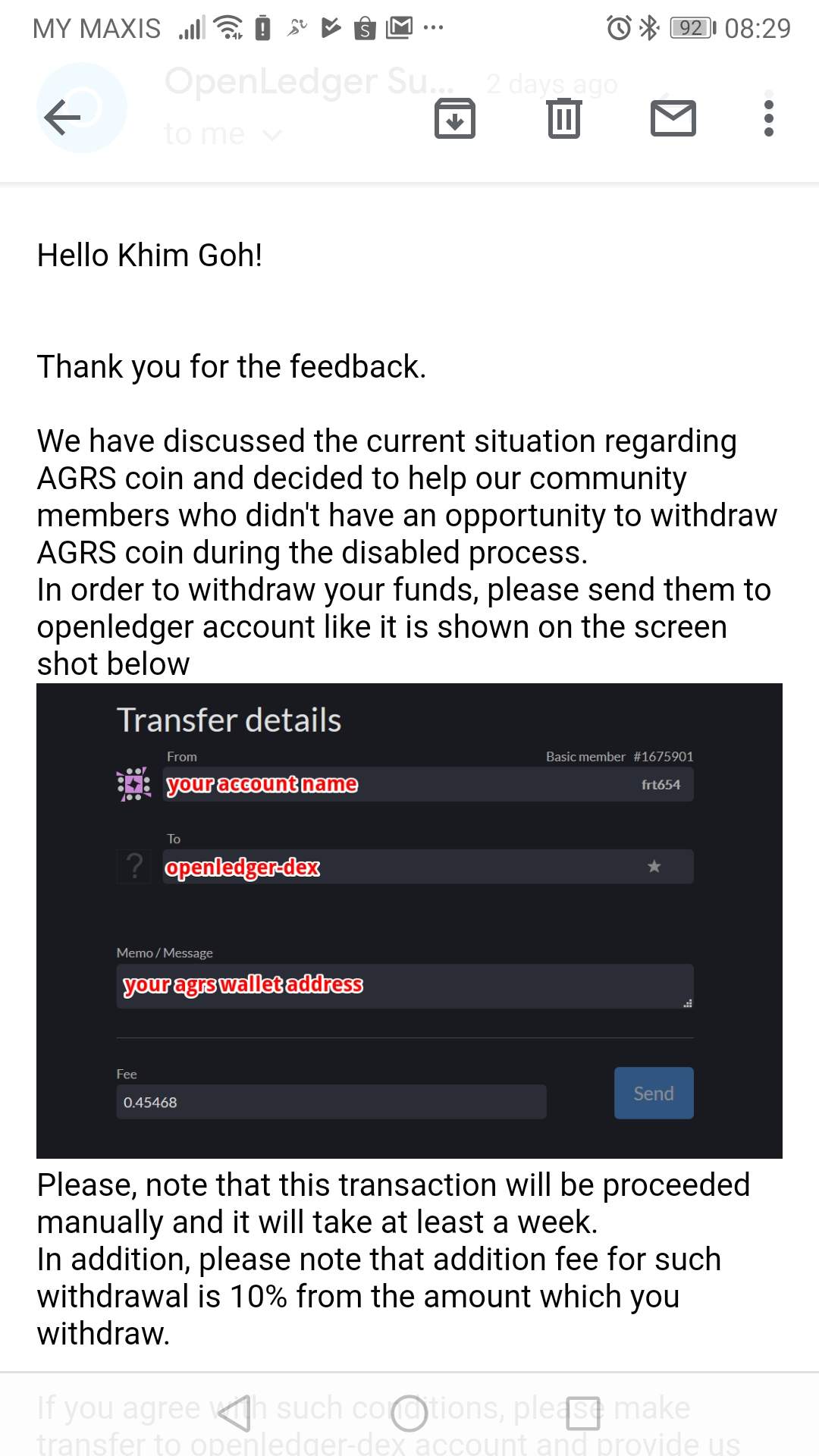
Task: Mark email as unread
Action: (x=673, y=119)
